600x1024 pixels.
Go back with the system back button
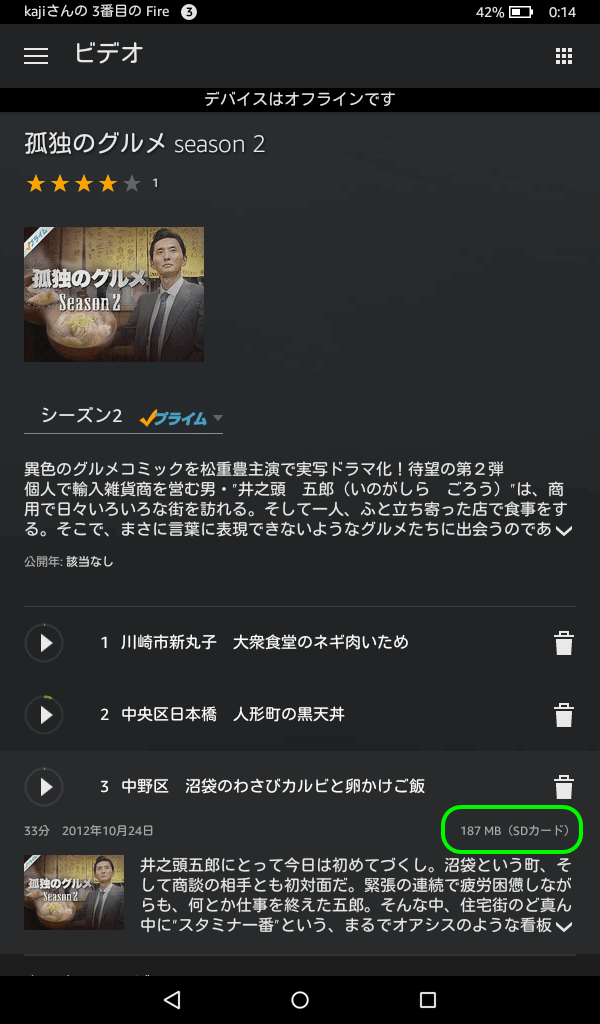(172, 999)
